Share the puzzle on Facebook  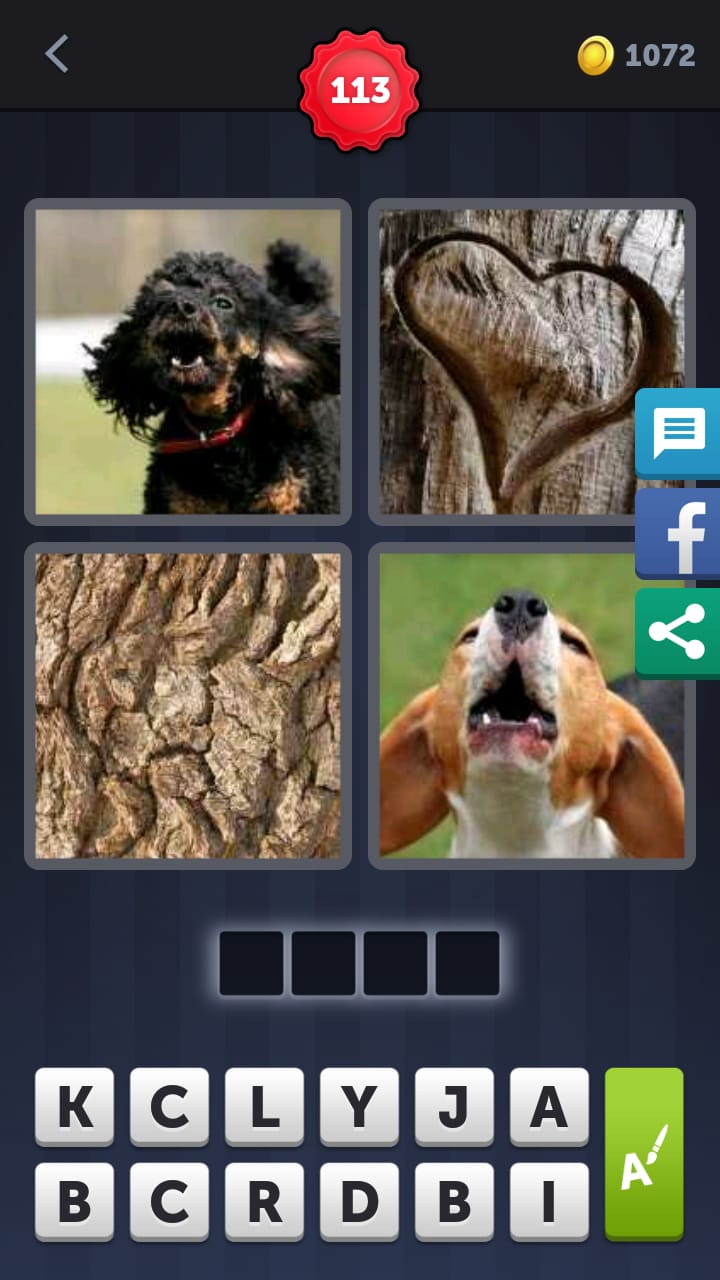tap(679, 533)
